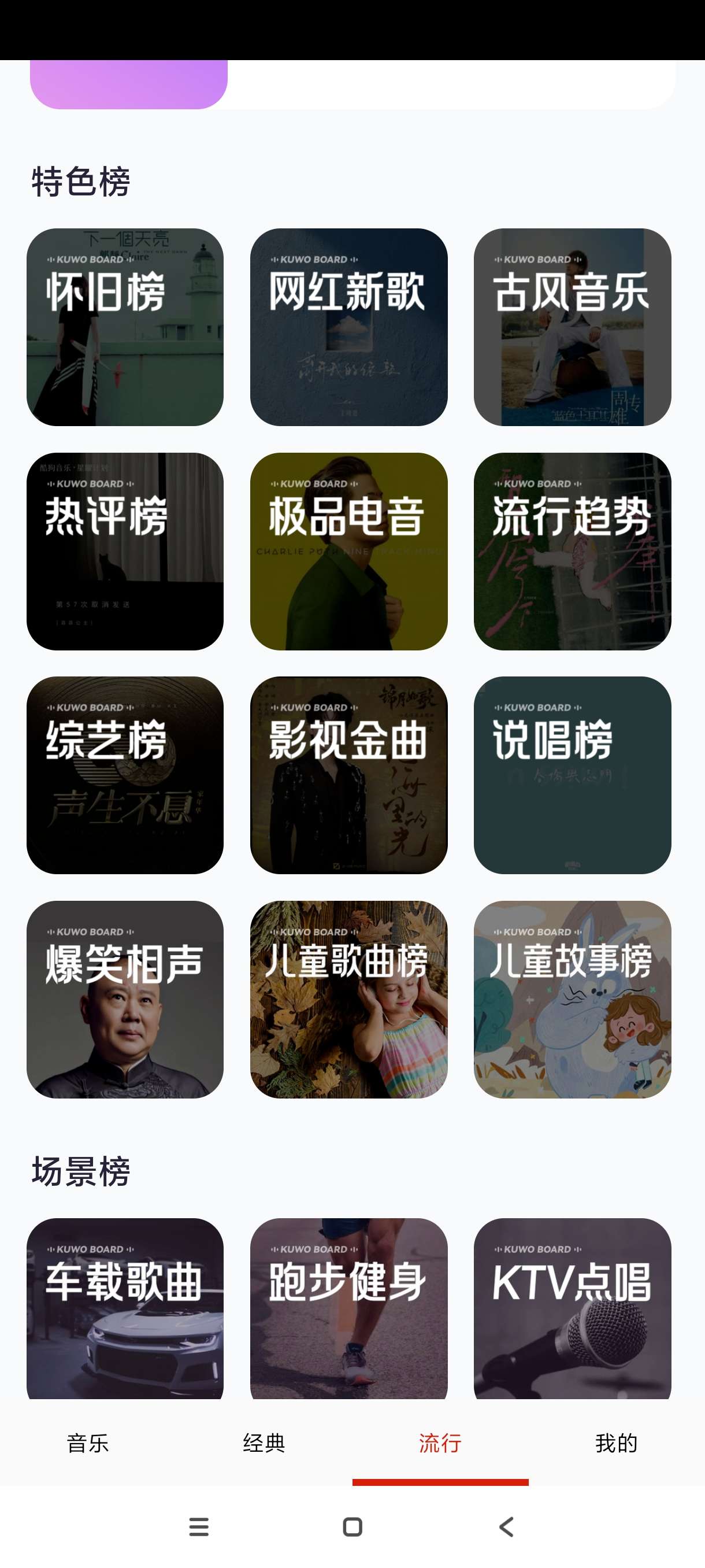This screenshot has width=705, height=1568.
Task: Open the 影视金曲 chart
Action: 348,775
